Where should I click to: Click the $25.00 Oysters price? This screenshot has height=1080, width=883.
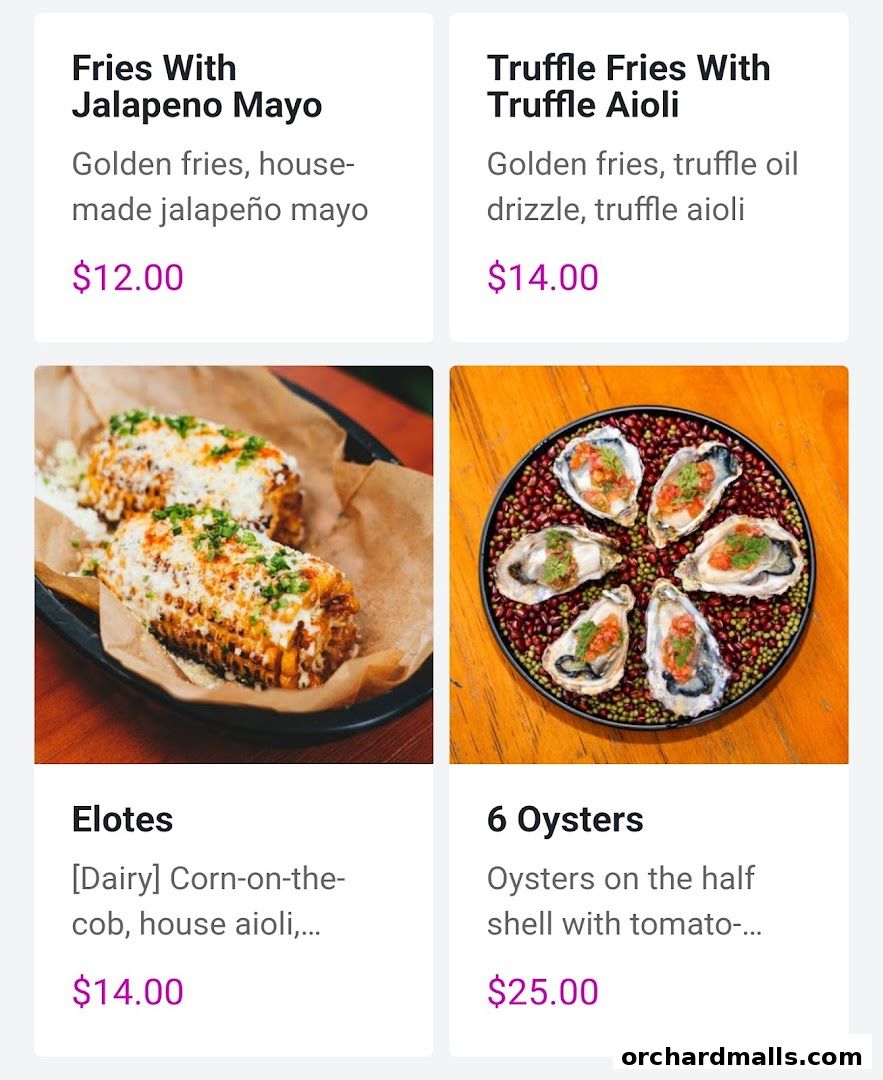[543, 993]
